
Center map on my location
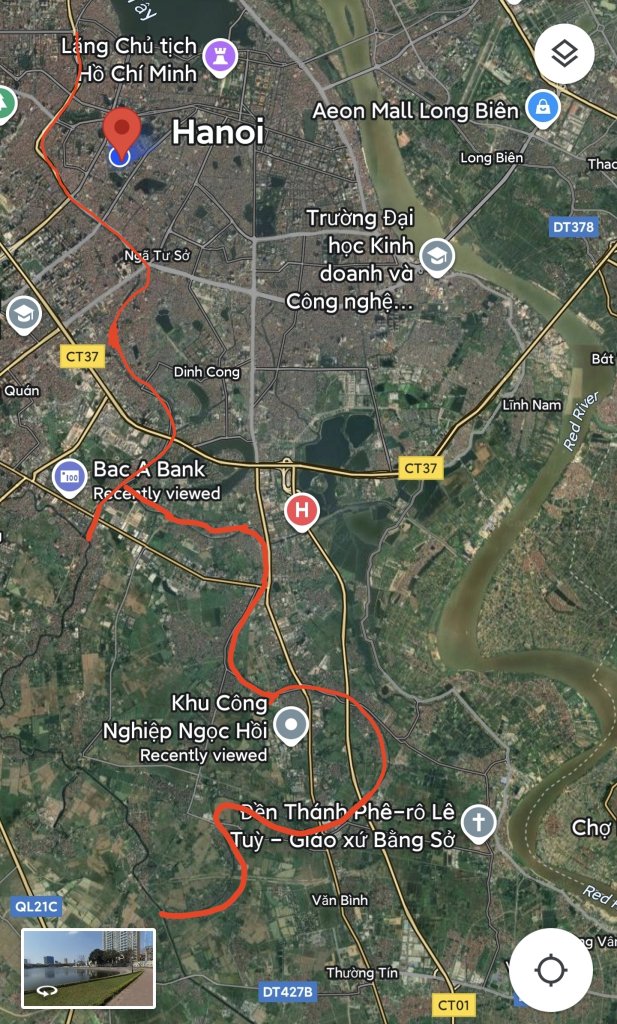pyautogui.click(x=551, y=970)
